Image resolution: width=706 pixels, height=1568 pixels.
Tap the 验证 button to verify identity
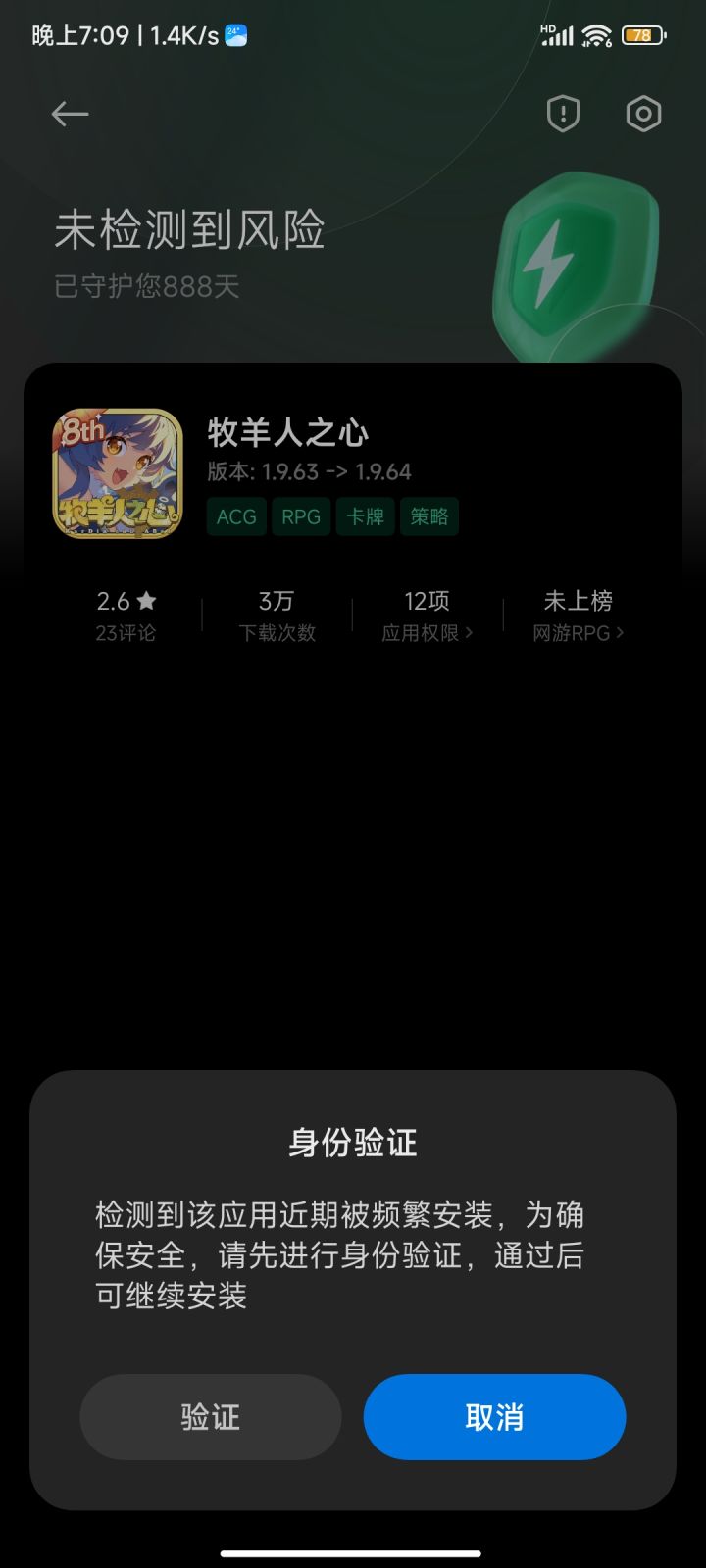point(210,1417)
